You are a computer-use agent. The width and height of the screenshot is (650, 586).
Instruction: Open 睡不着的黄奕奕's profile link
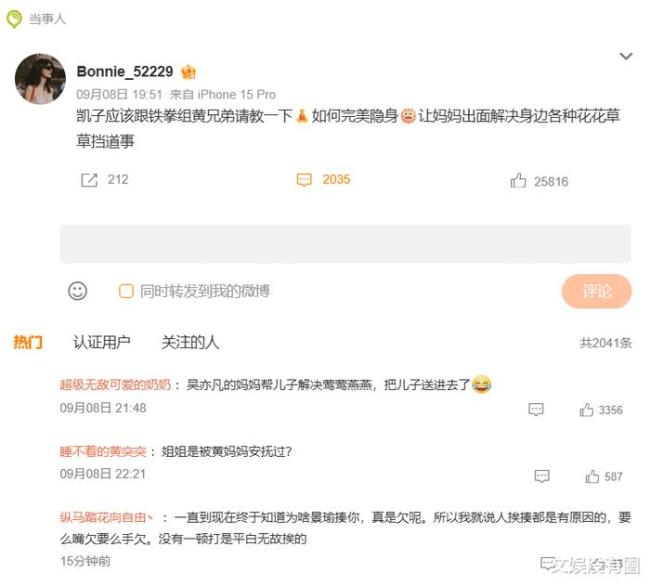(102, 451)
